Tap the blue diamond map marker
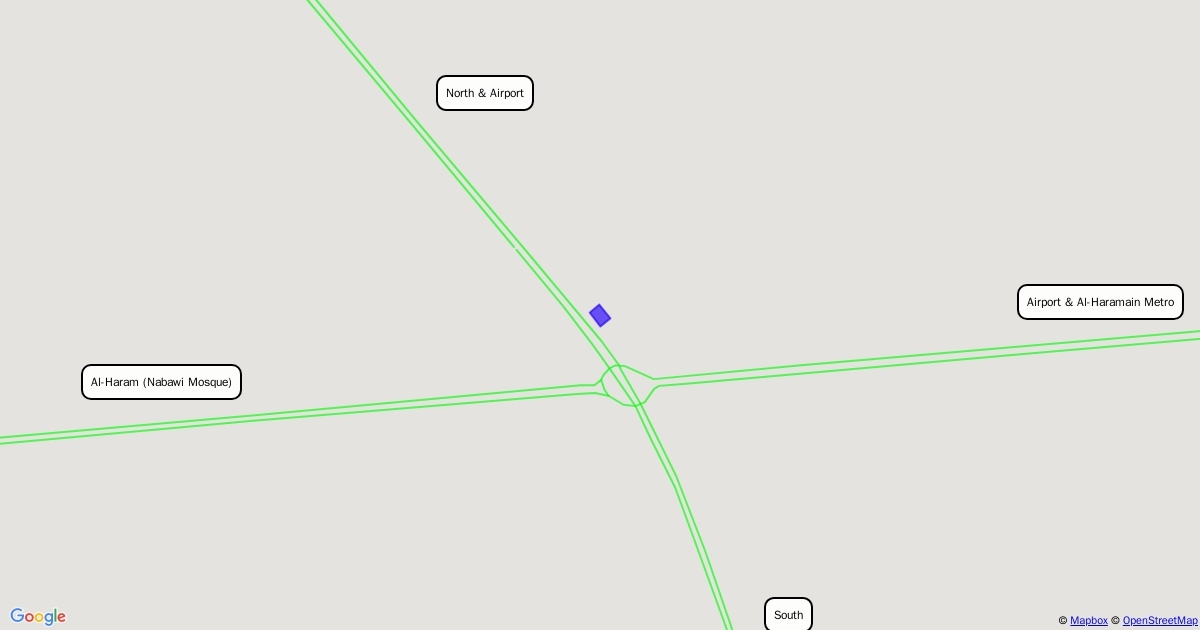Screen dimensions: 1200x630 click(x=600, y=316)
